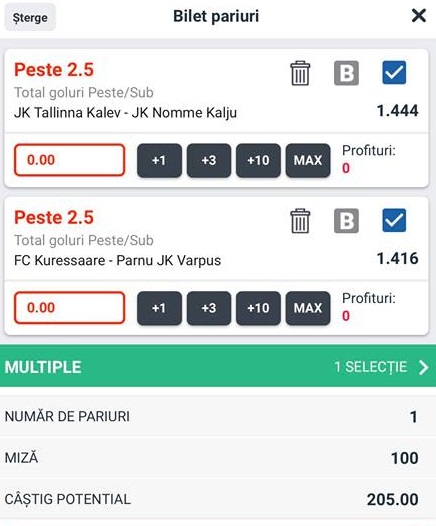436x526 pixels.
Task: Expand the MULTIPLE 1 selecție section
Action: point(218,366)
